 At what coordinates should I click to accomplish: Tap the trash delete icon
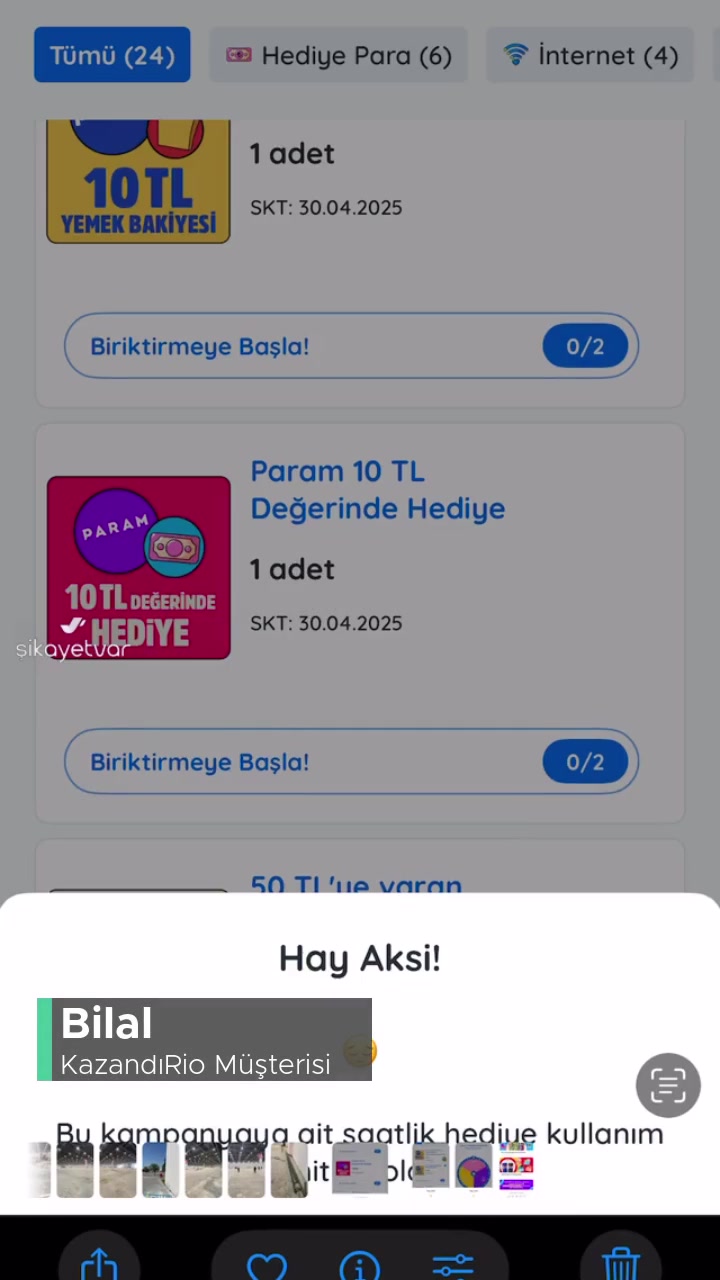point(621,1263)
